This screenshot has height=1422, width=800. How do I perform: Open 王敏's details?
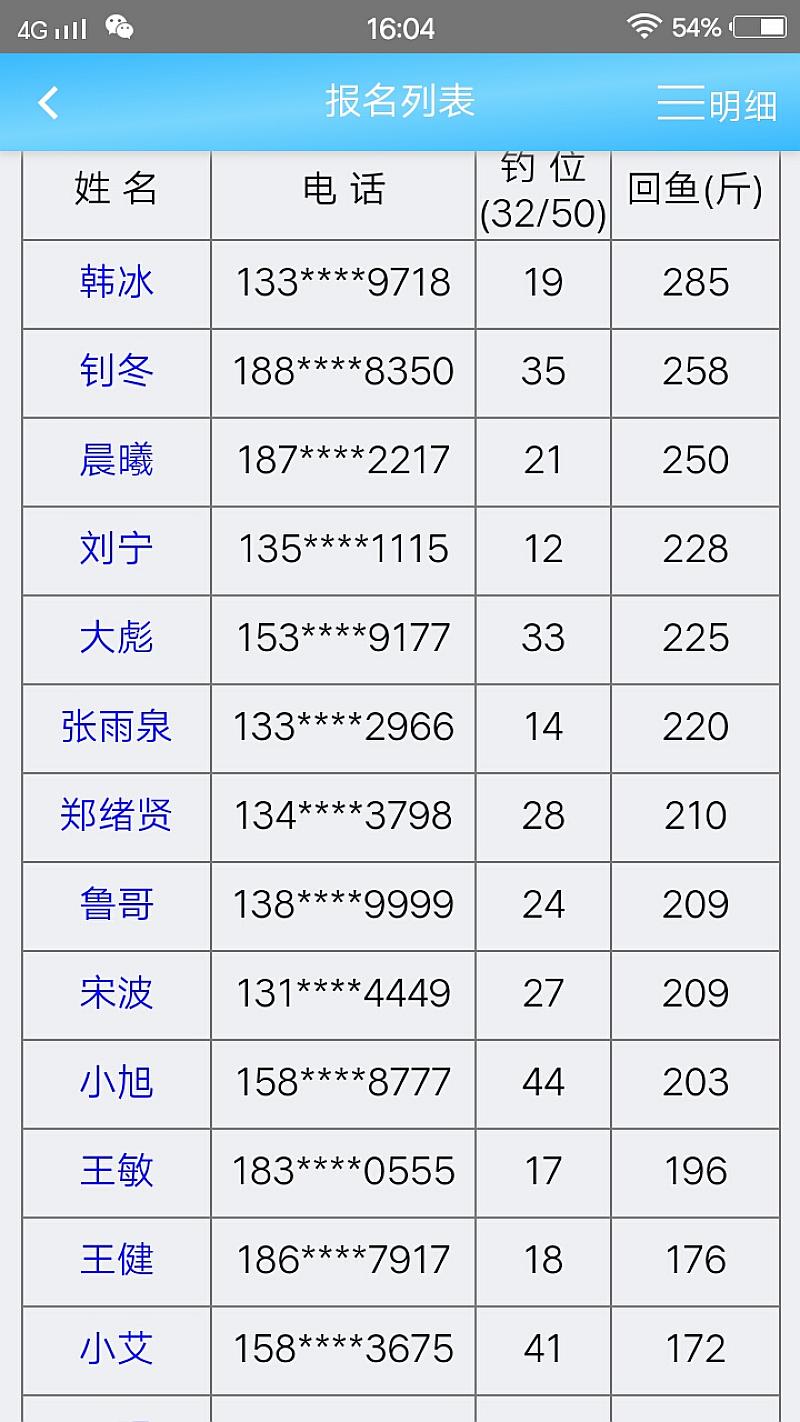click(x=117, y=1171)
